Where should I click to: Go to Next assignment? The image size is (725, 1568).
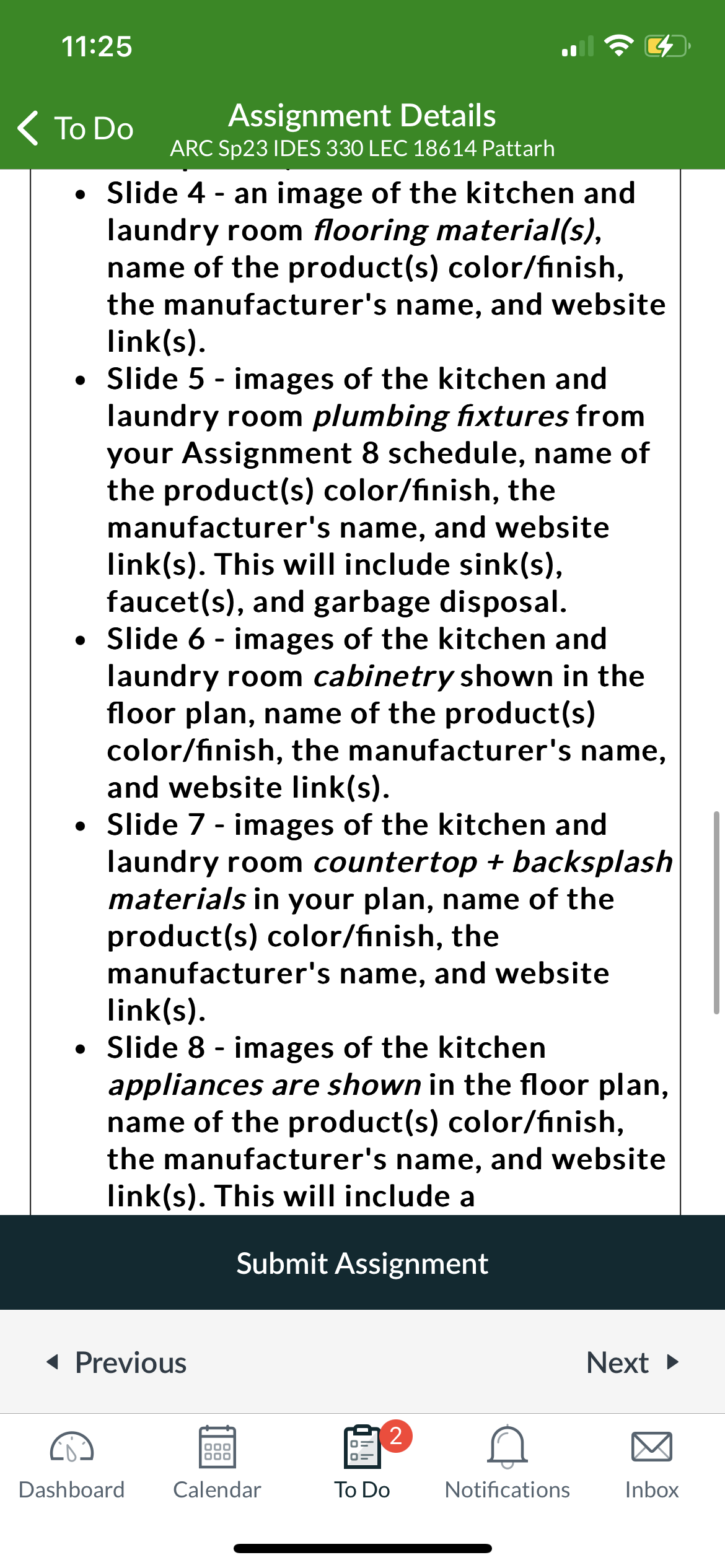[633, 1362]
